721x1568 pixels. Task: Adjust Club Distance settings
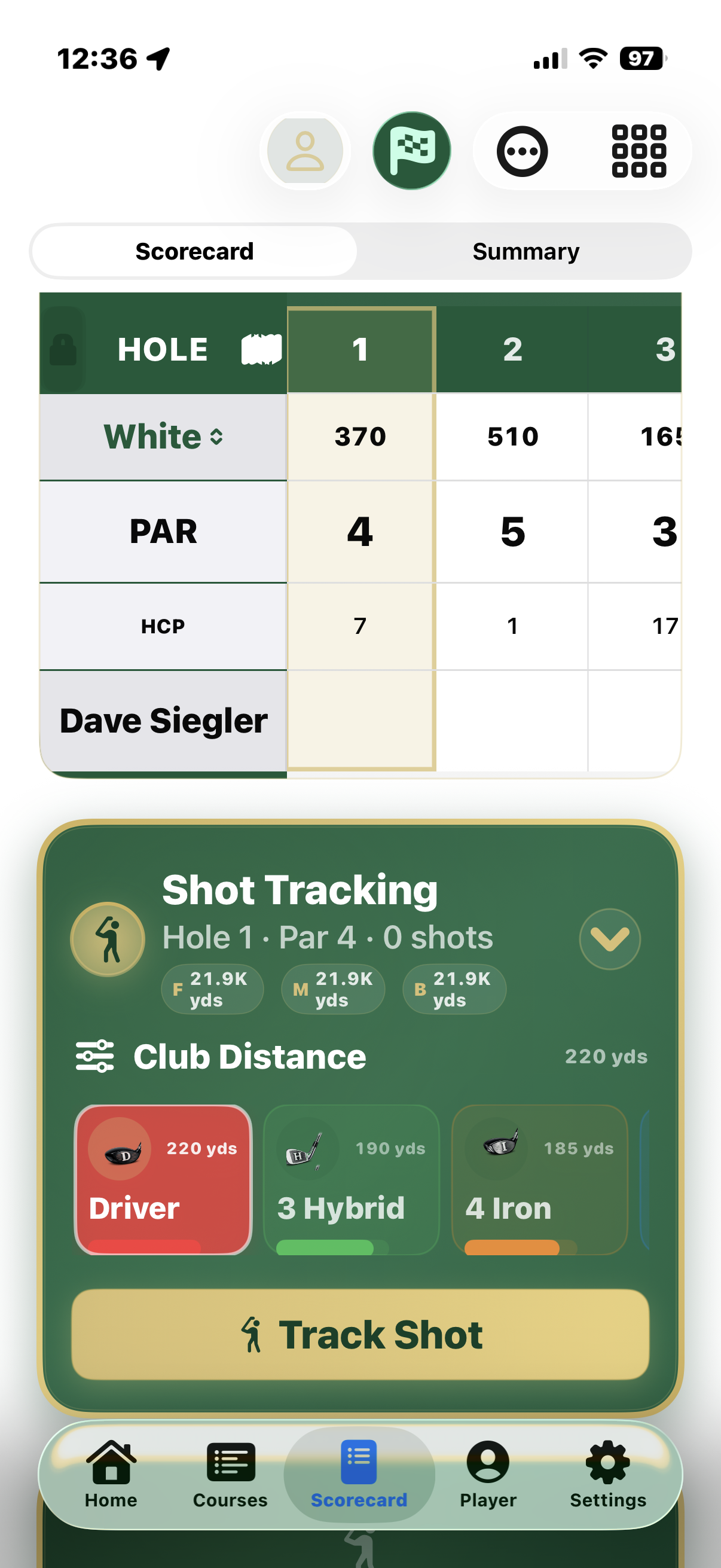tap(94, 1056)
